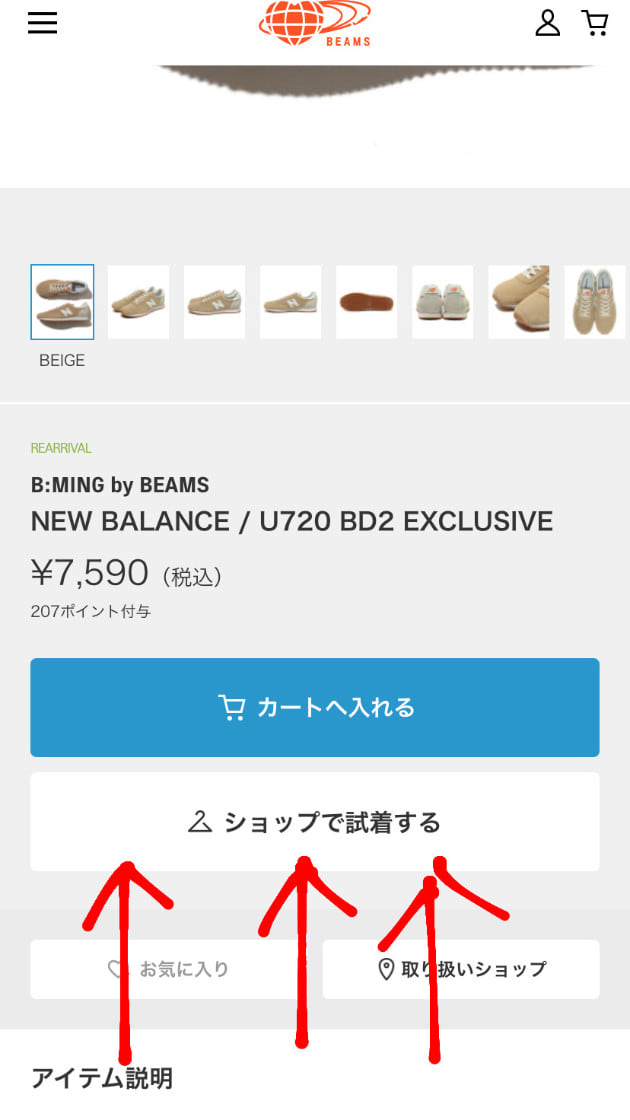630x1120 pixels.
Task: Add to favorites with お気に入り
Action: [168, 969]
